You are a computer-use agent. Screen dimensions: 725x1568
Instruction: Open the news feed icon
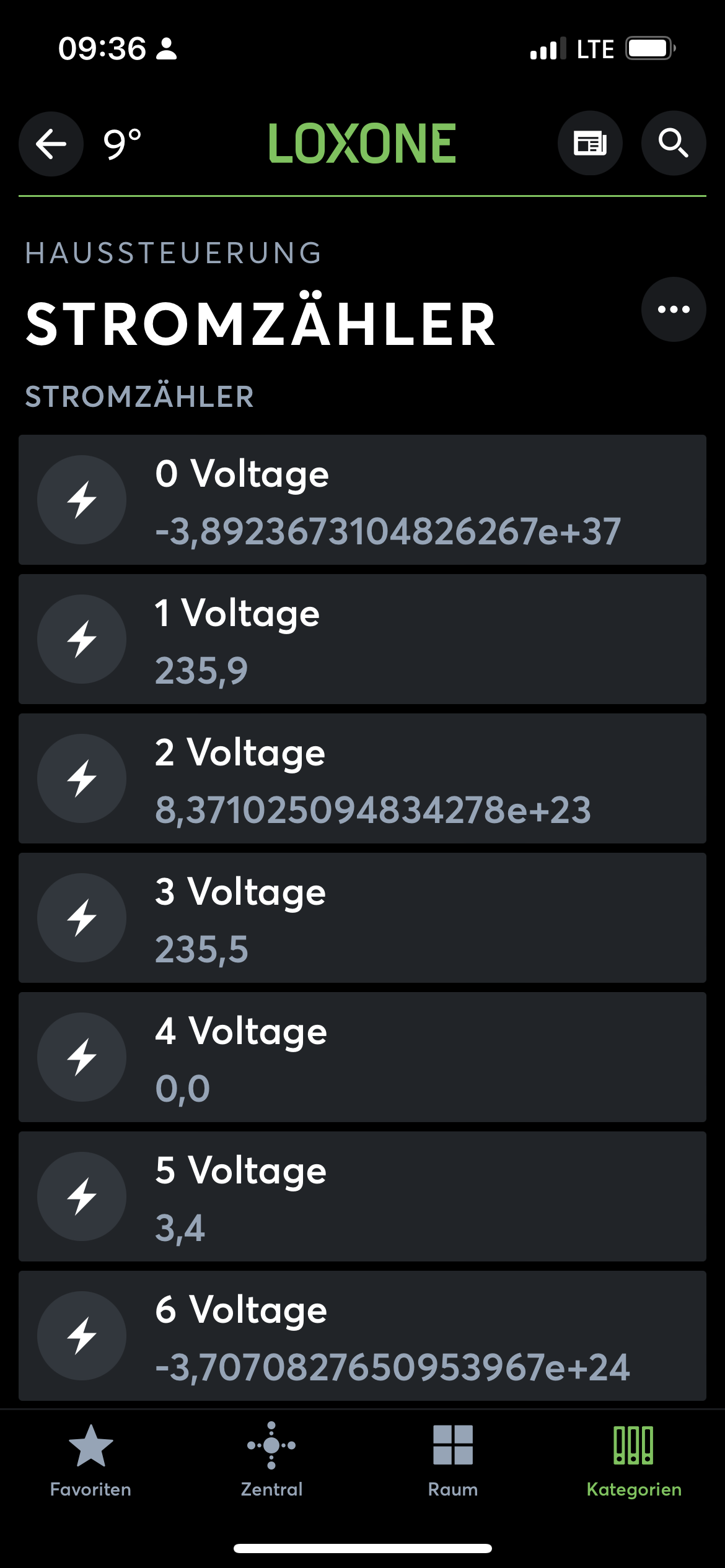coord(590,144)
